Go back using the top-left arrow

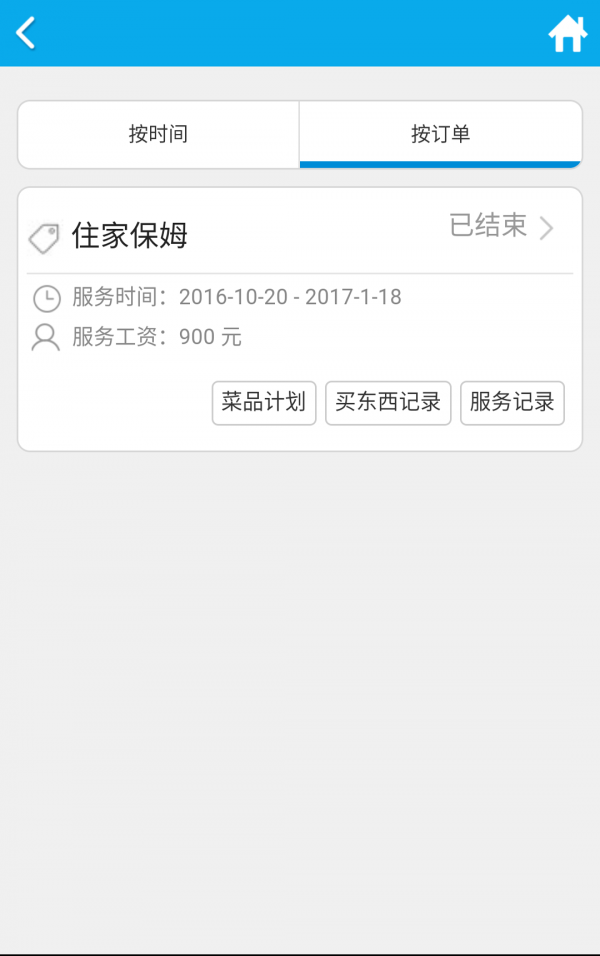coord(26,33)
